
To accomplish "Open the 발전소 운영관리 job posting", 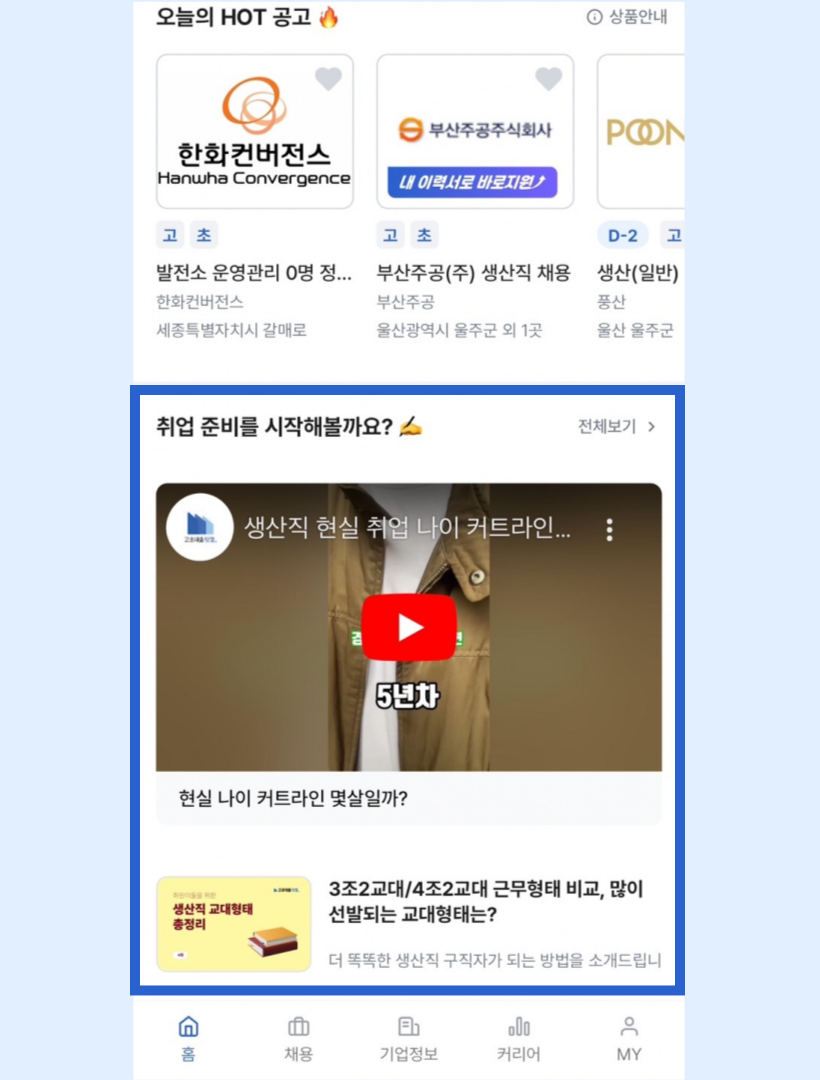I will (x=254, y=272).
